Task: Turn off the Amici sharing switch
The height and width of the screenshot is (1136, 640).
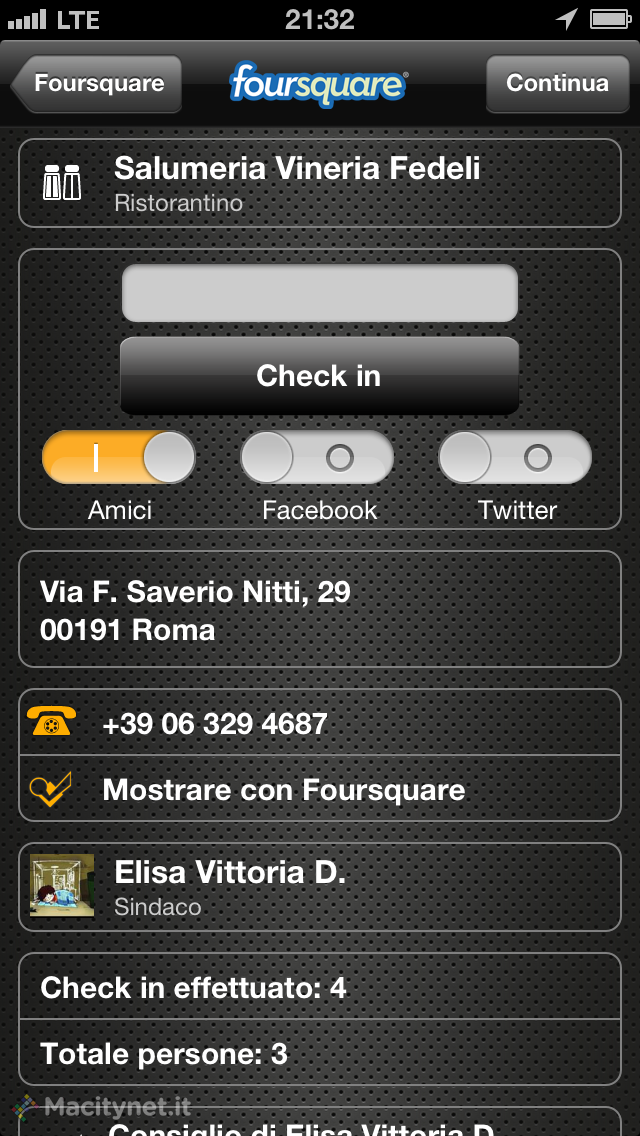Action: tap(118, 457)
